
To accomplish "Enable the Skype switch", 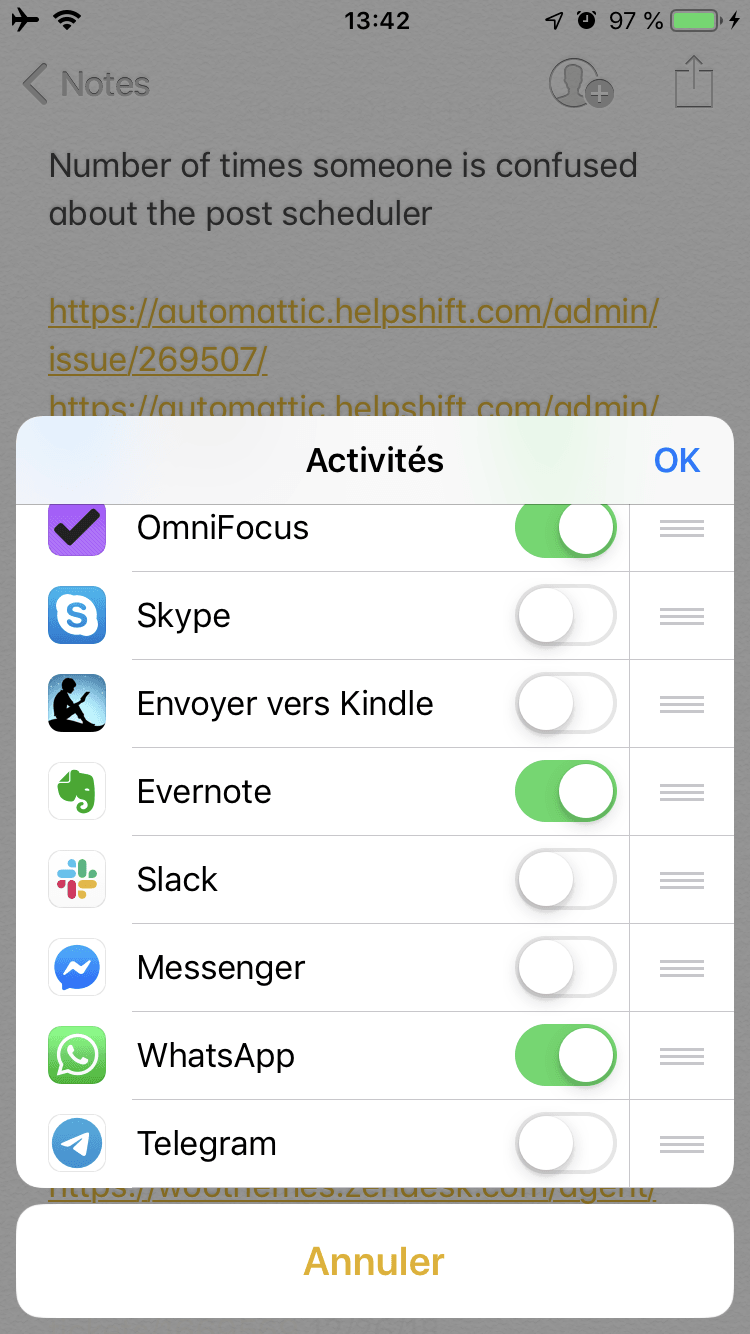I will pos(566,616).
